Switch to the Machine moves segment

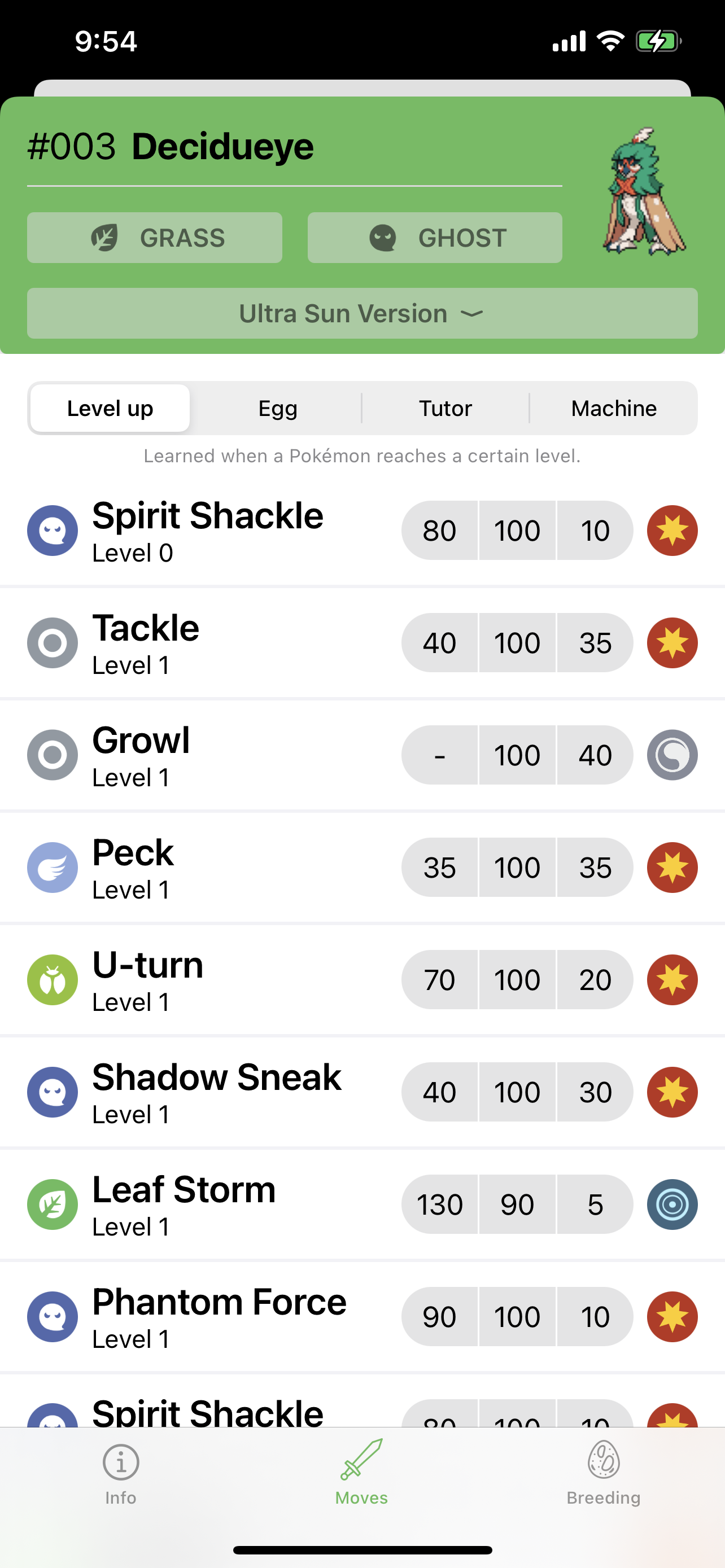614,408
